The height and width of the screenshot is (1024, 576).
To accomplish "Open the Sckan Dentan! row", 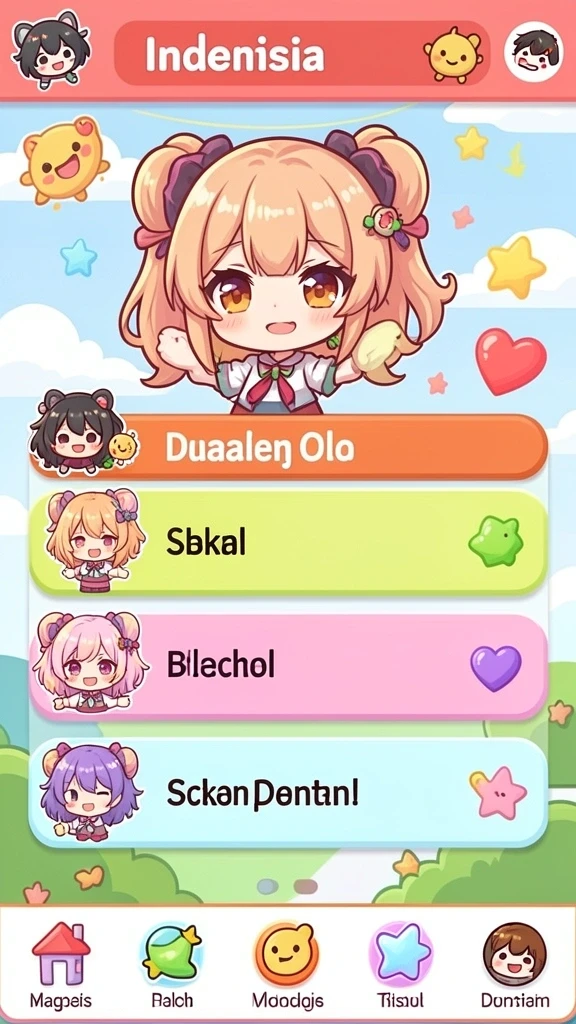I will pyautogui.click(x=287, y=793).
